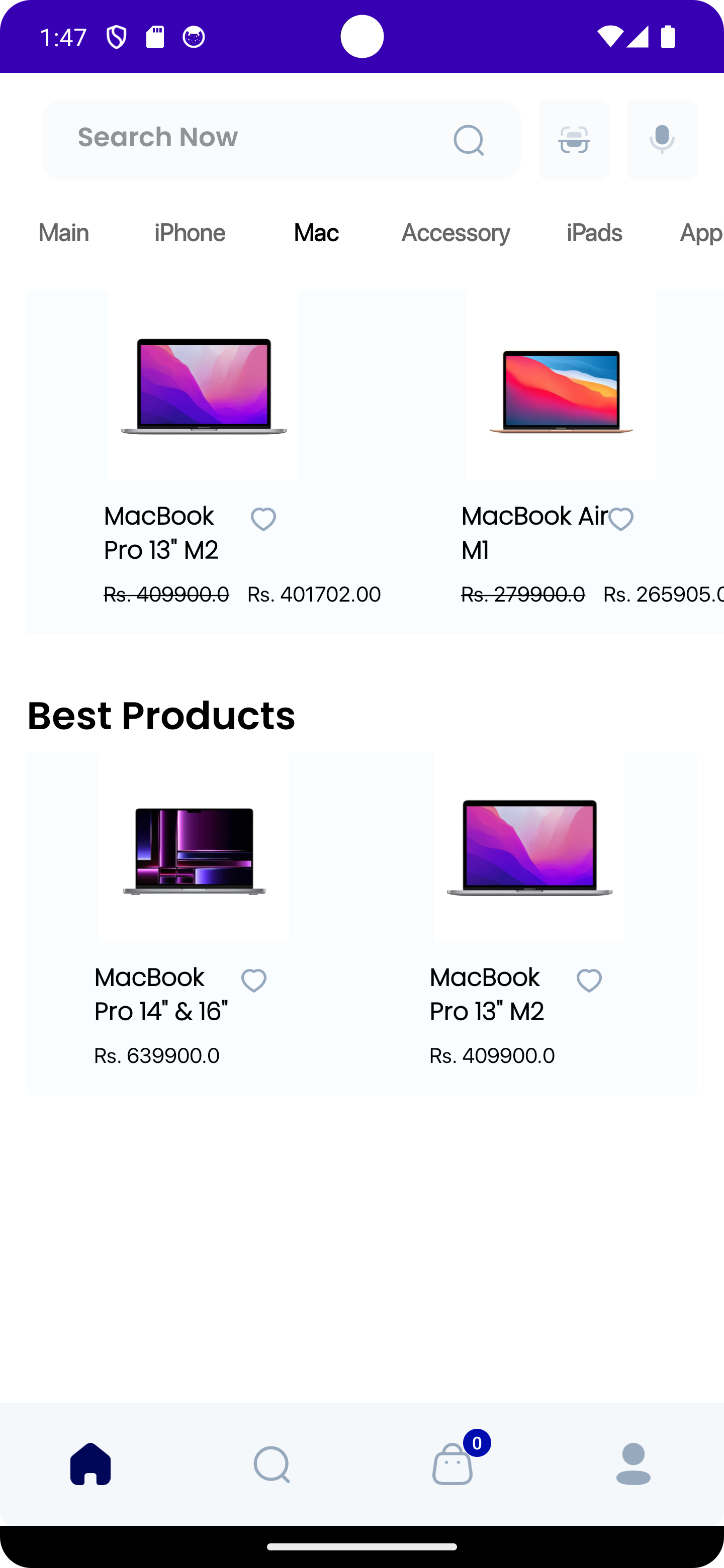Image resolution: width=724 pixels, height=1568 pixels.
Task: Open the Home screen from bottom navigation
Action: [x=90, y=1463]
